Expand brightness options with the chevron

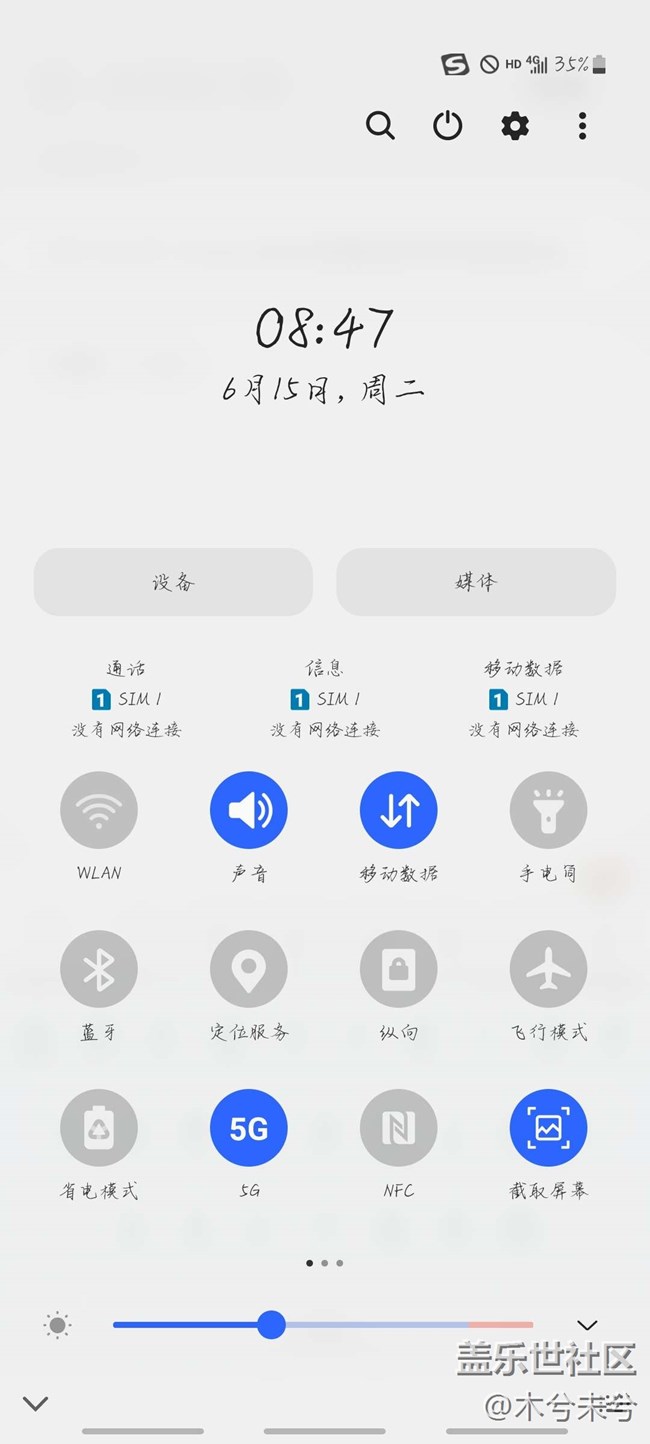(x=587, y=1326)
